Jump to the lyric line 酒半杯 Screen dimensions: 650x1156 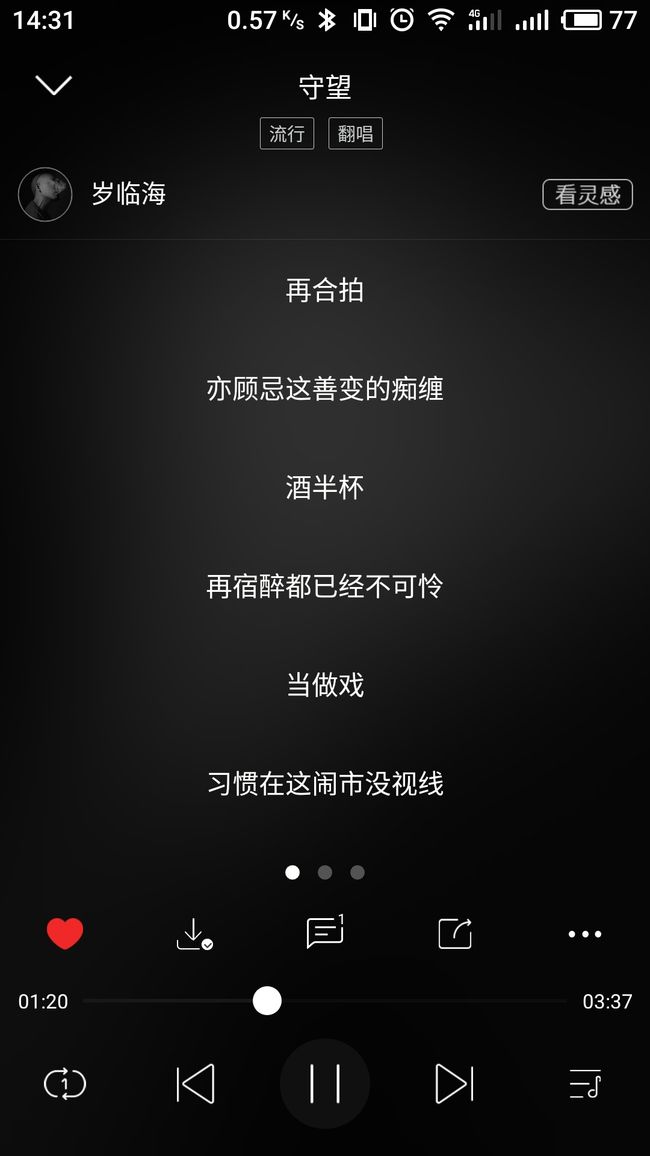325,487
